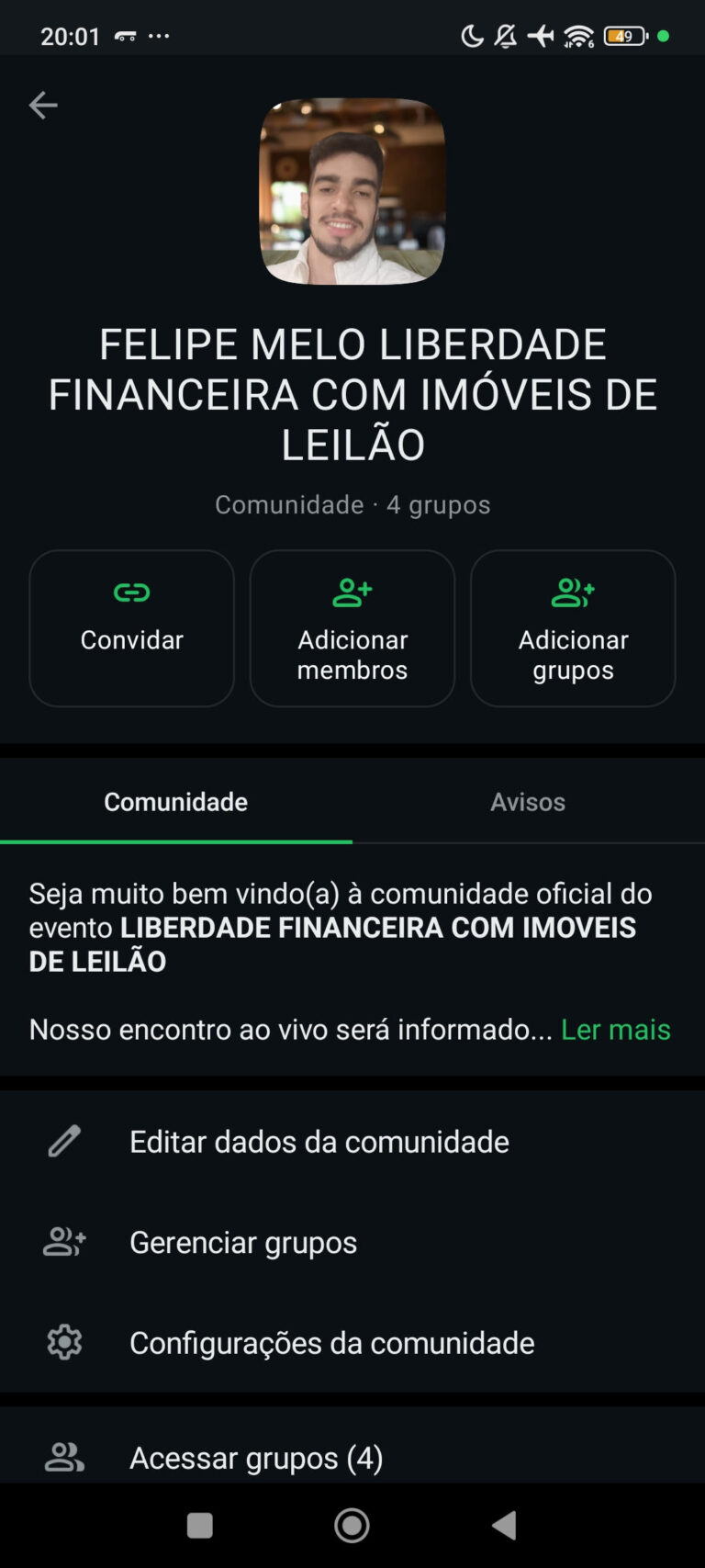Expand description with Ler mais
Screen dimensions: 705x1568
[616, 1030]
